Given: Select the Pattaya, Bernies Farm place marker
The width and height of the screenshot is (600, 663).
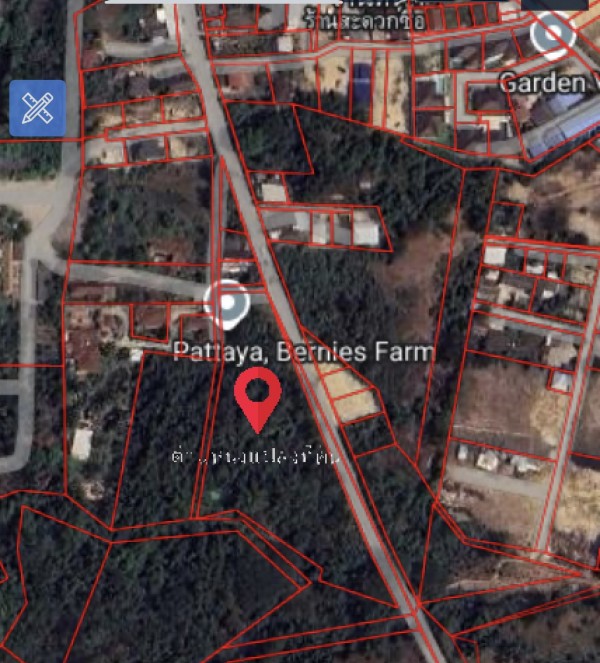Looking at the screenshot, I should [228, 304].
